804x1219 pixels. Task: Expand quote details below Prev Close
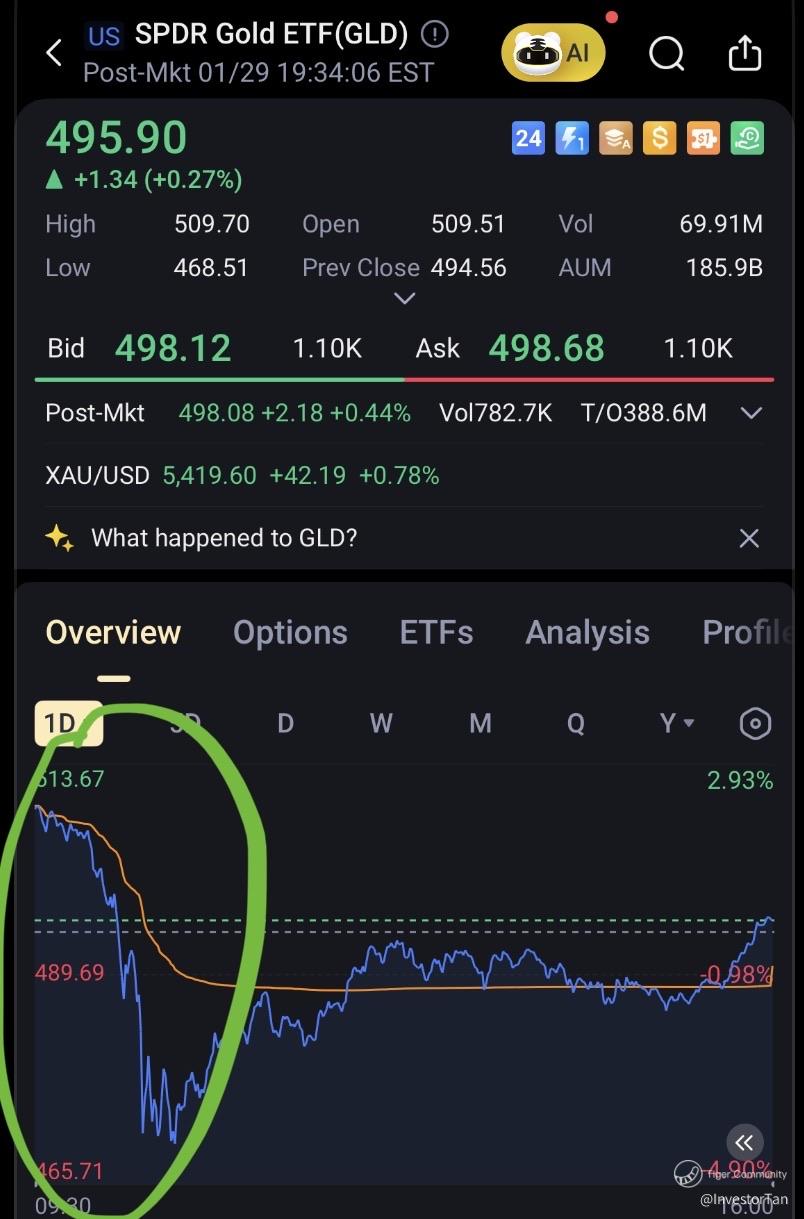point(404,298)
